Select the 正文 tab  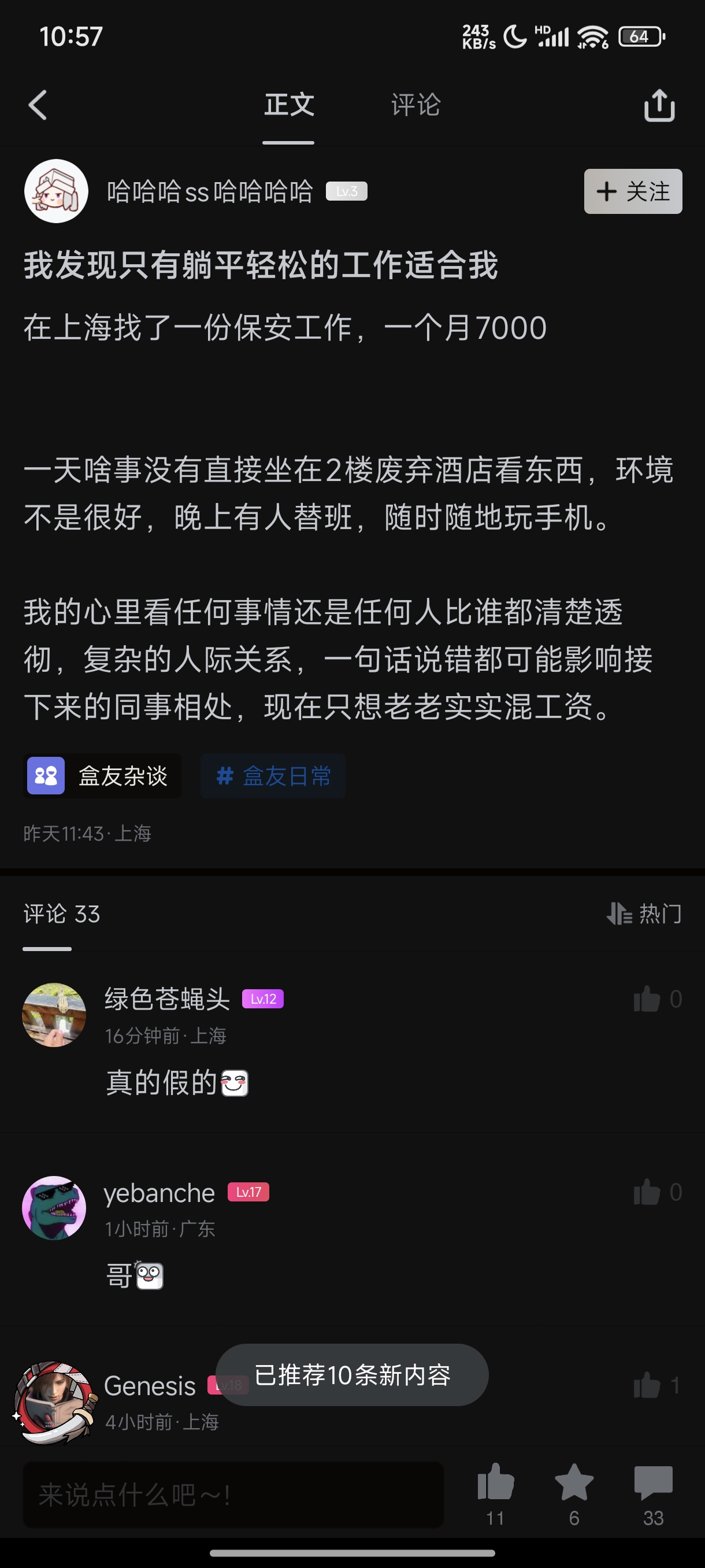click(288, 105)
